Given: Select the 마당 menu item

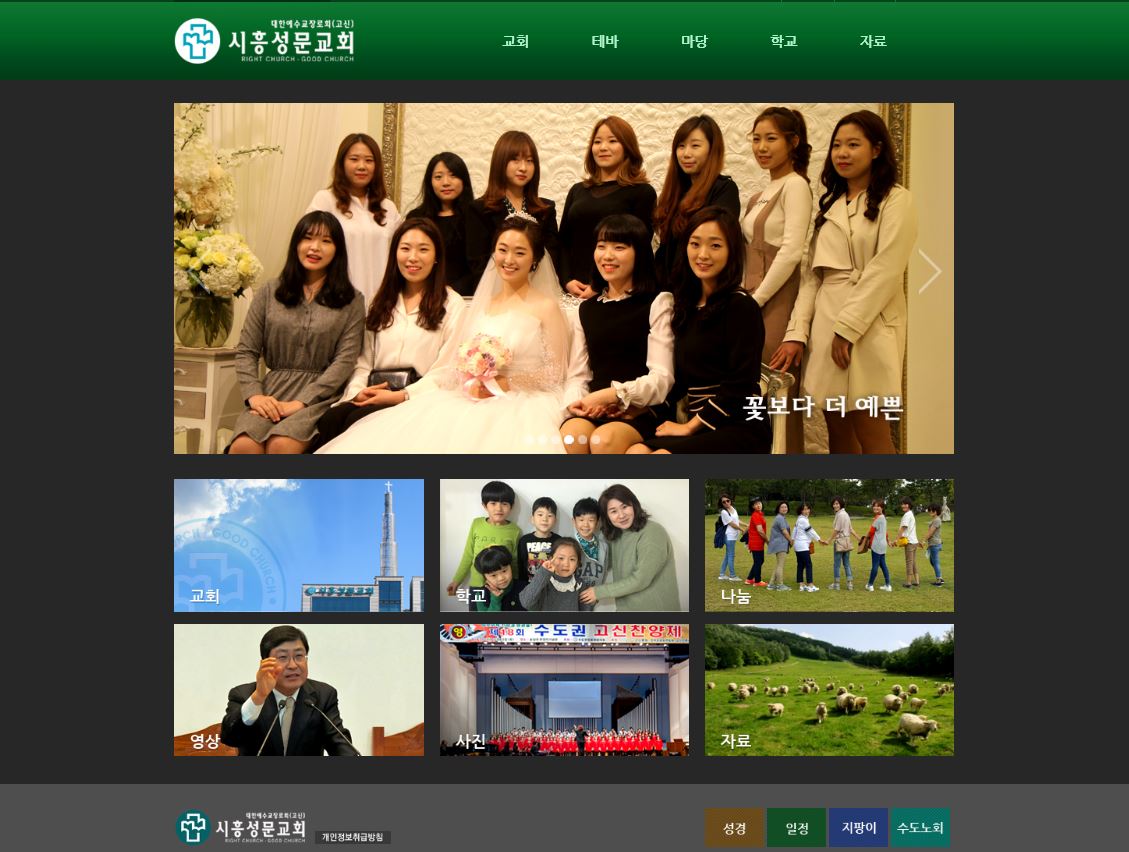Looking at the screenshot, I should (694, 42).
